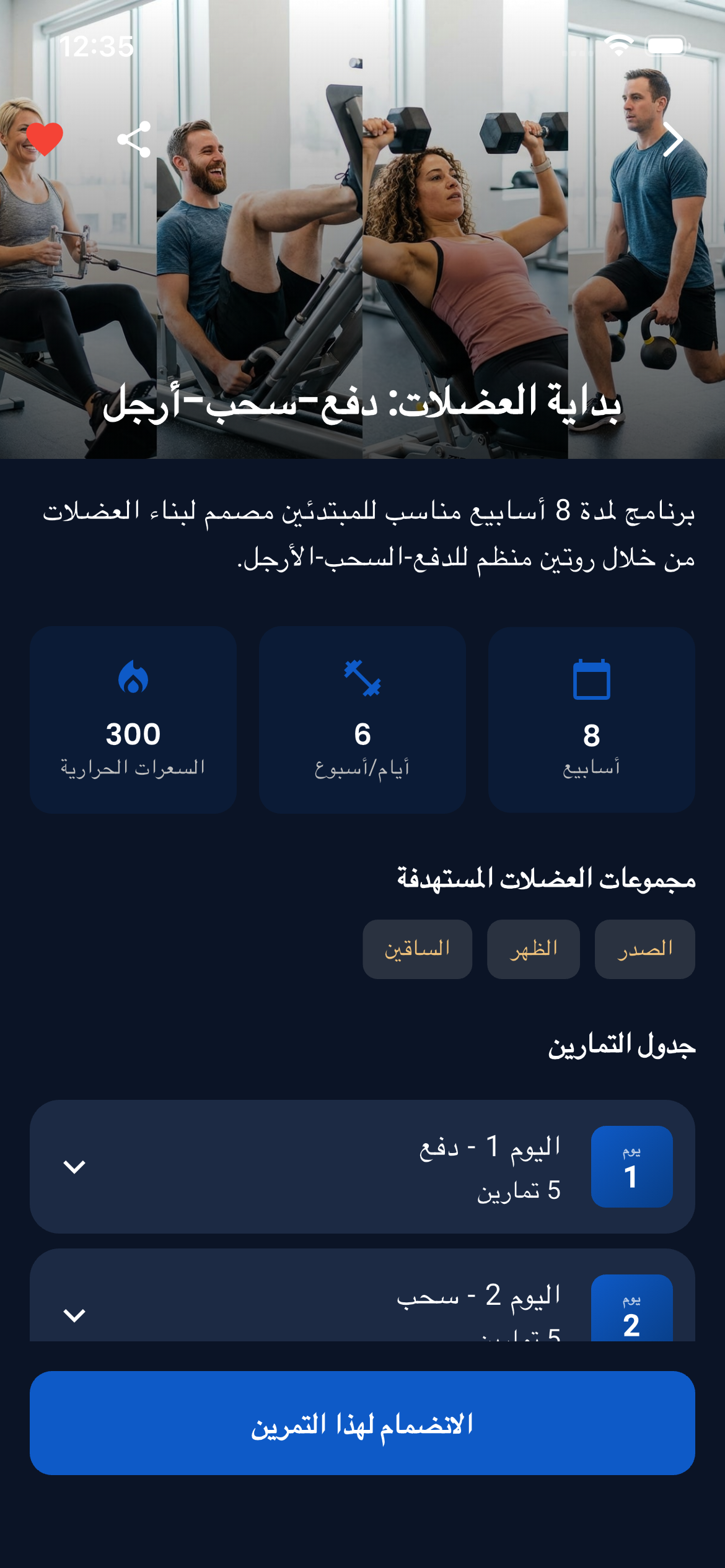Tap the red heart favorite icon
Image resolution: width=725 pixels, height=1568 pixels.
pos(45,139)
